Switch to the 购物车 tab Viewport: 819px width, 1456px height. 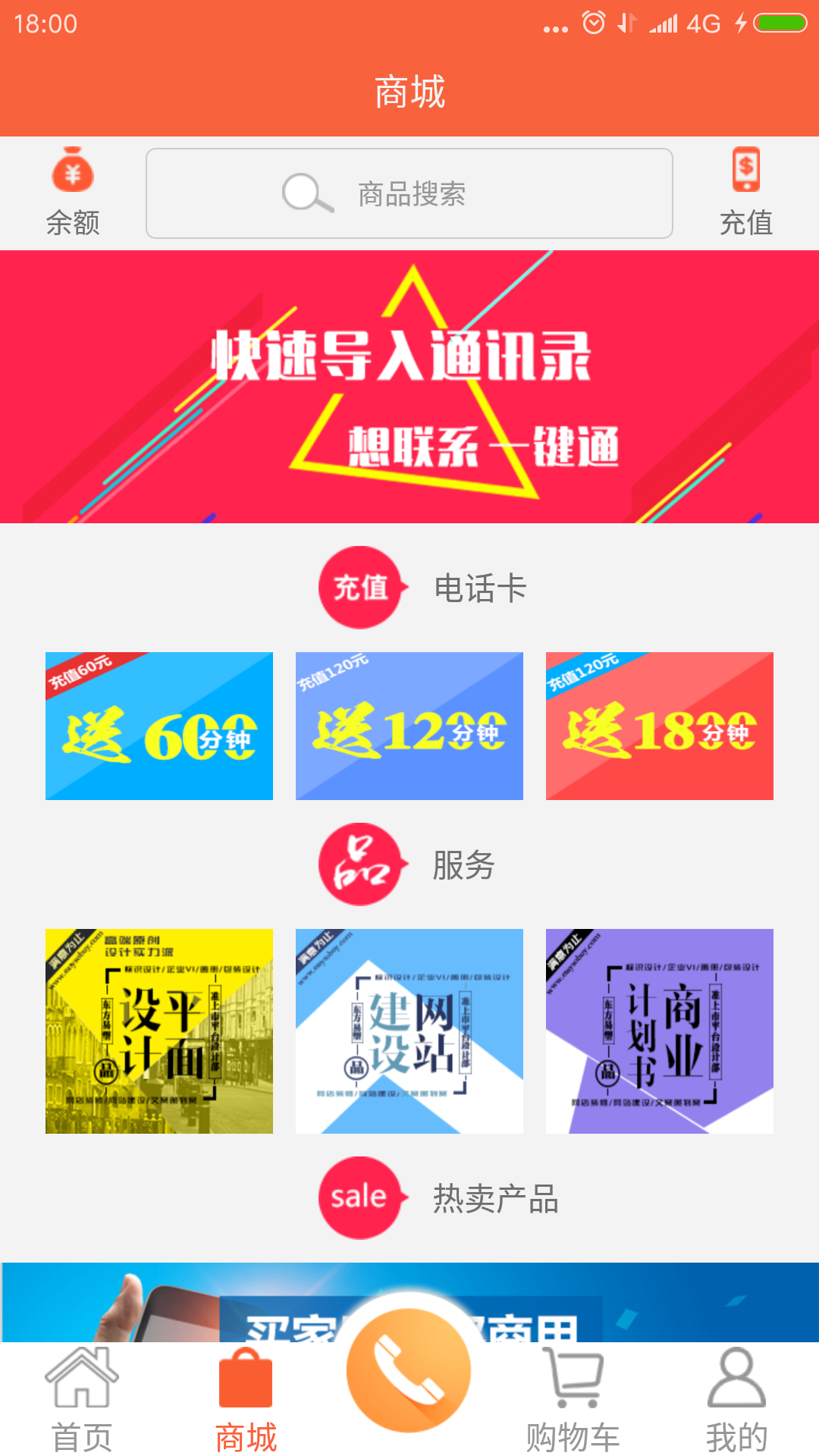pyautogui.click(x=573, y=1400)
